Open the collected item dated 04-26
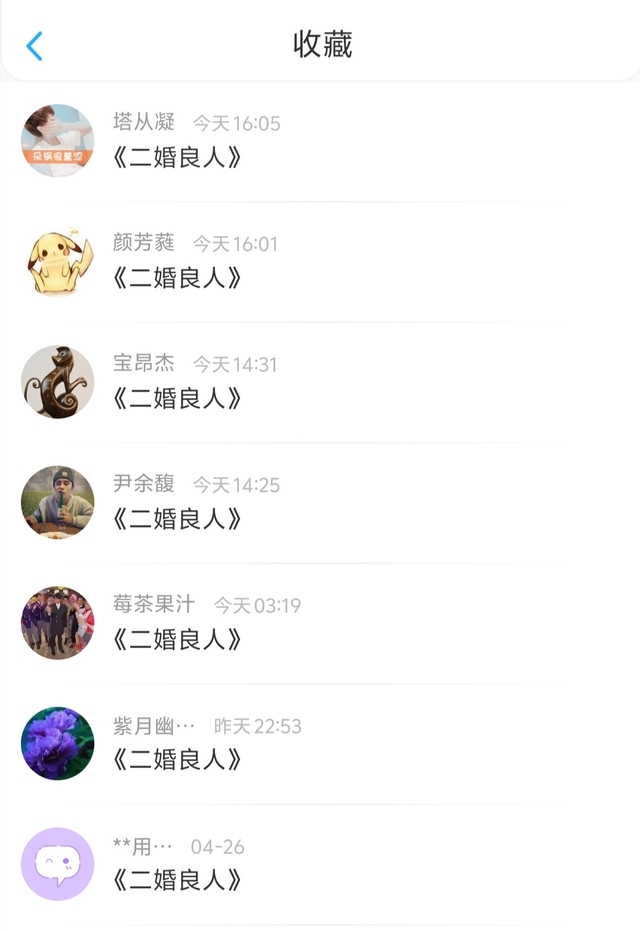The height and width of the screenshot is (931, 640). [178, 880]
